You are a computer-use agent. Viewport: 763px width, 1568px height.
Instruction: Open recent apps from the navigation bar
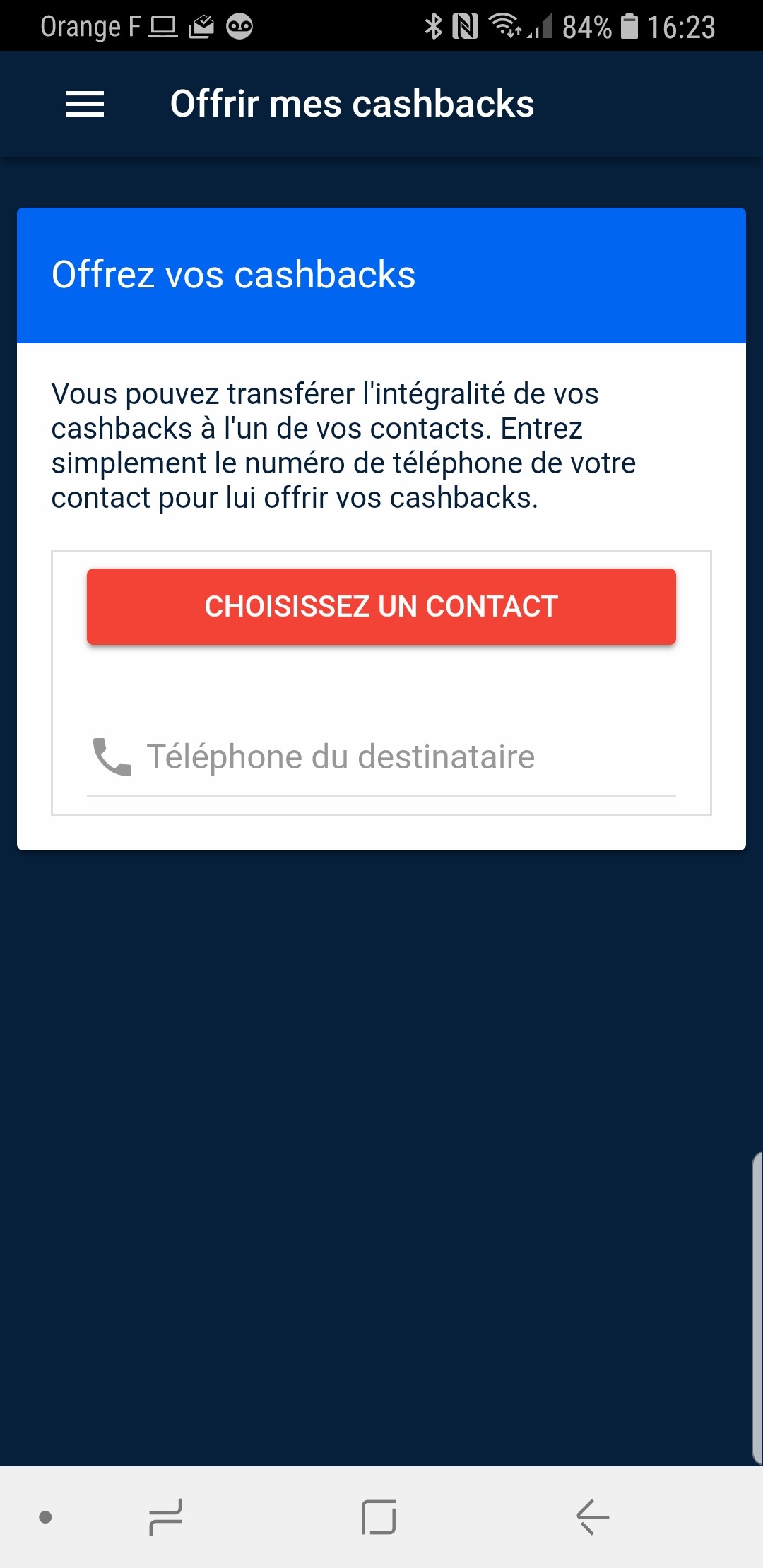[x=166, y=1516]
